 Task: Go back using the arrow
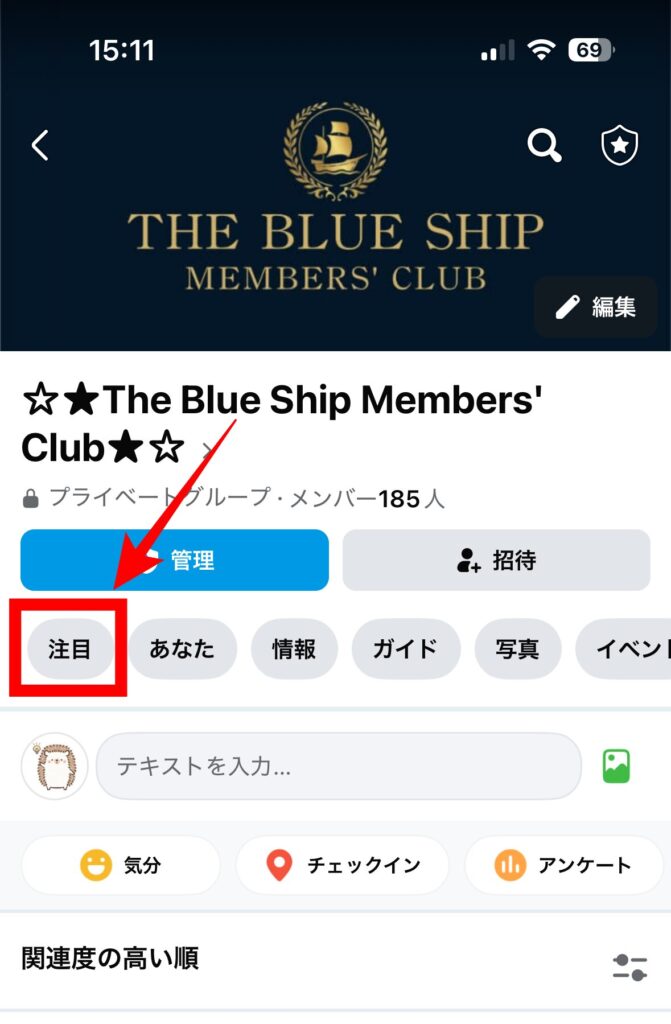click(x=40, y=146)
